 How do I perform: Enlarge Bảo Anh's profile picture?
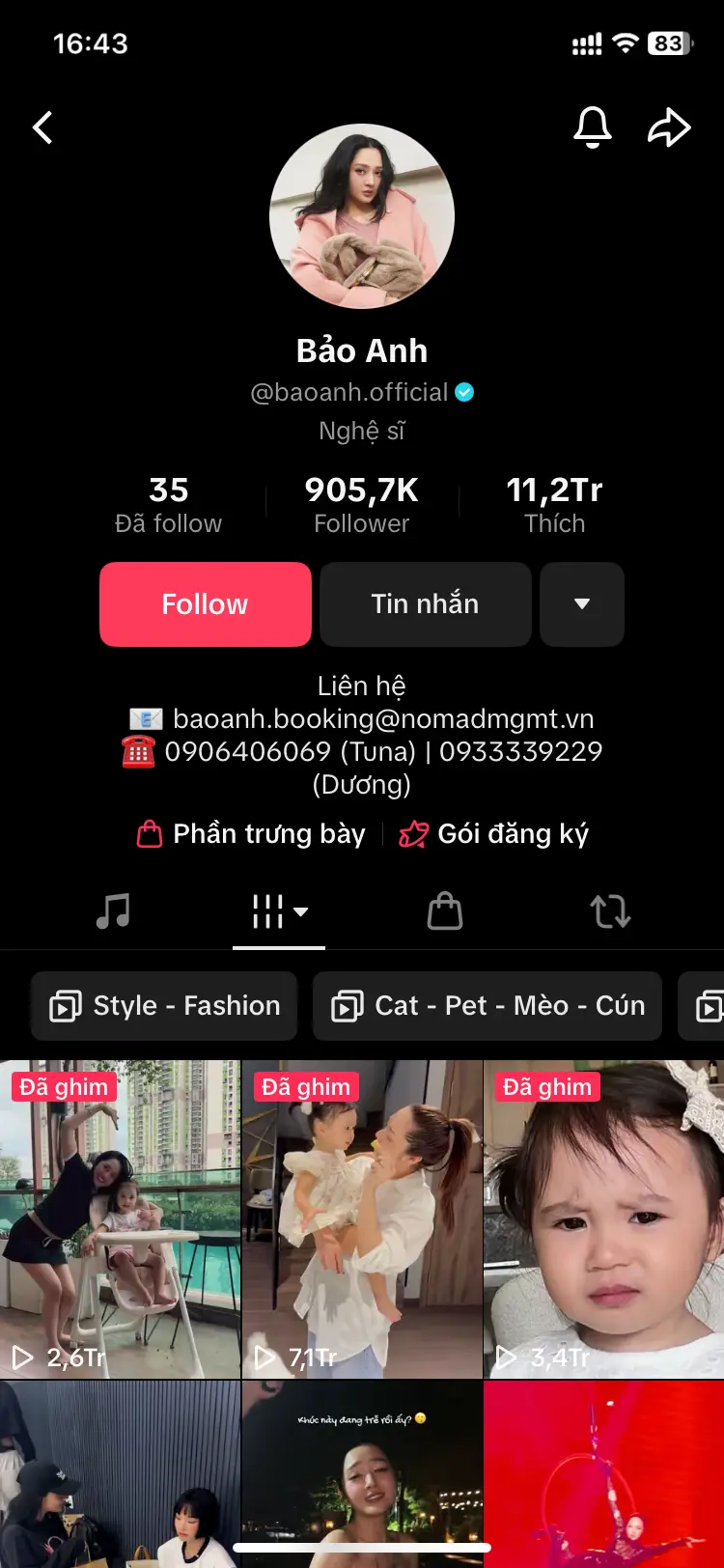click(x=362, y=216)
